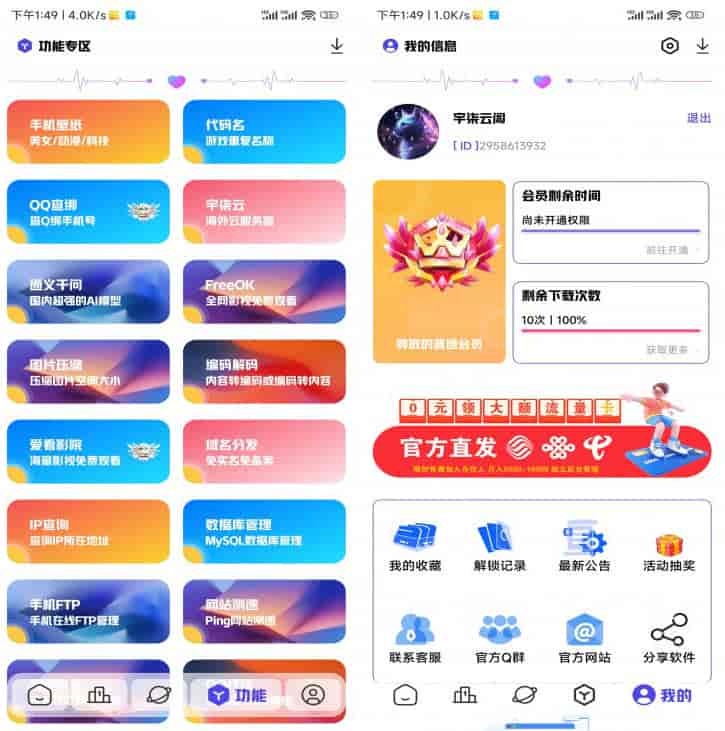Open the hexagon settings icon
This screenshot has width=725, height=731.
pyautogui.click(x=670, y=46)
